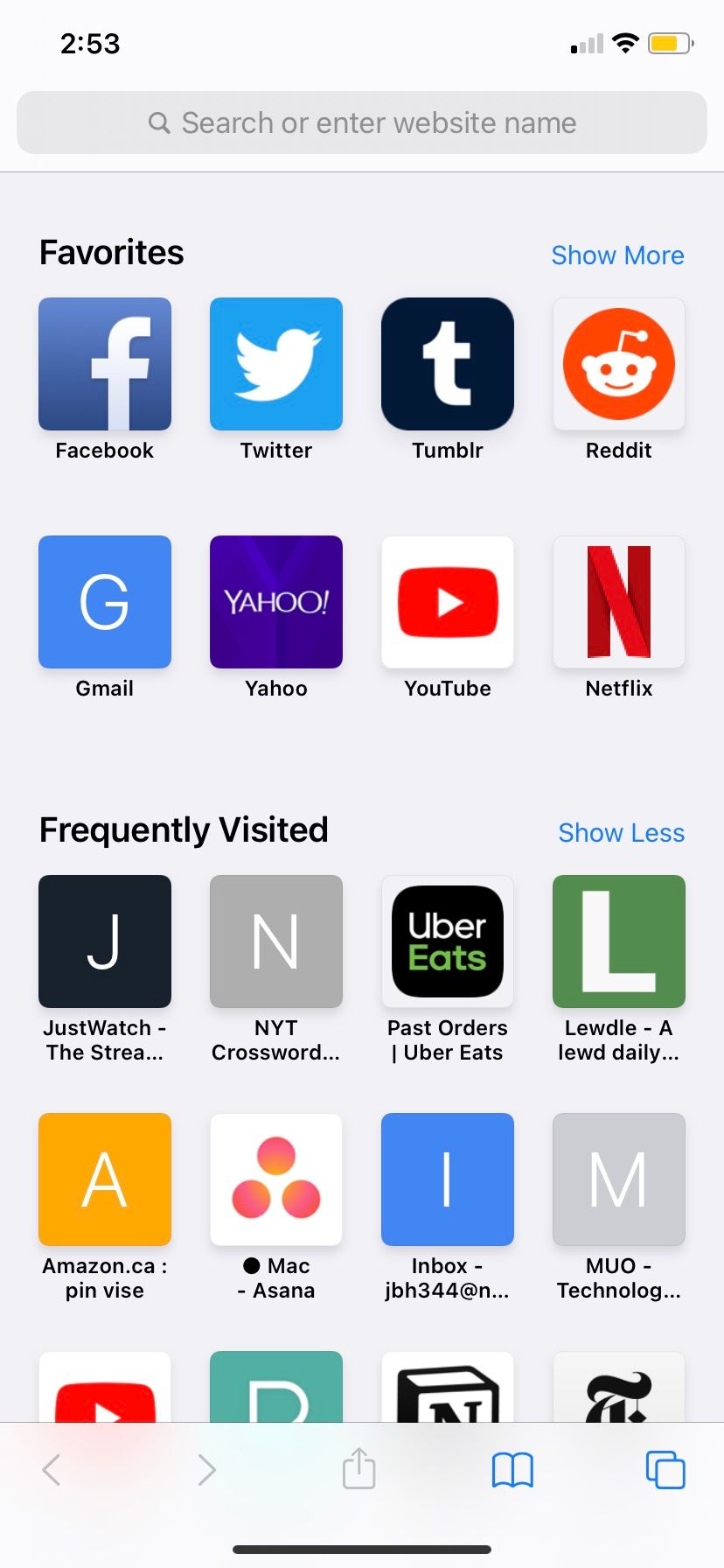Open Lewdle from Frequently Visited
Screen dimensions: 724x1568
coord(618,941)
